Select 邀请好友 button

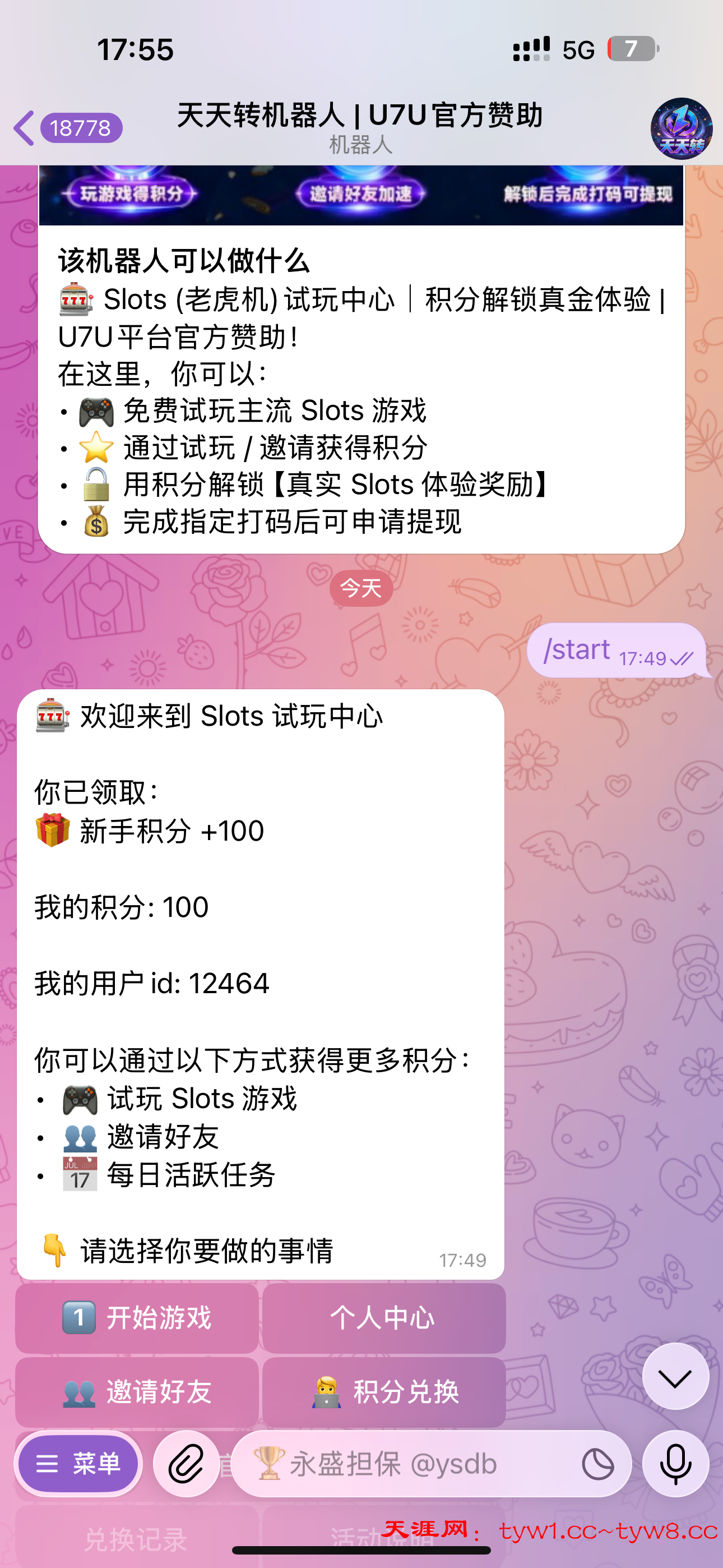137,1392
